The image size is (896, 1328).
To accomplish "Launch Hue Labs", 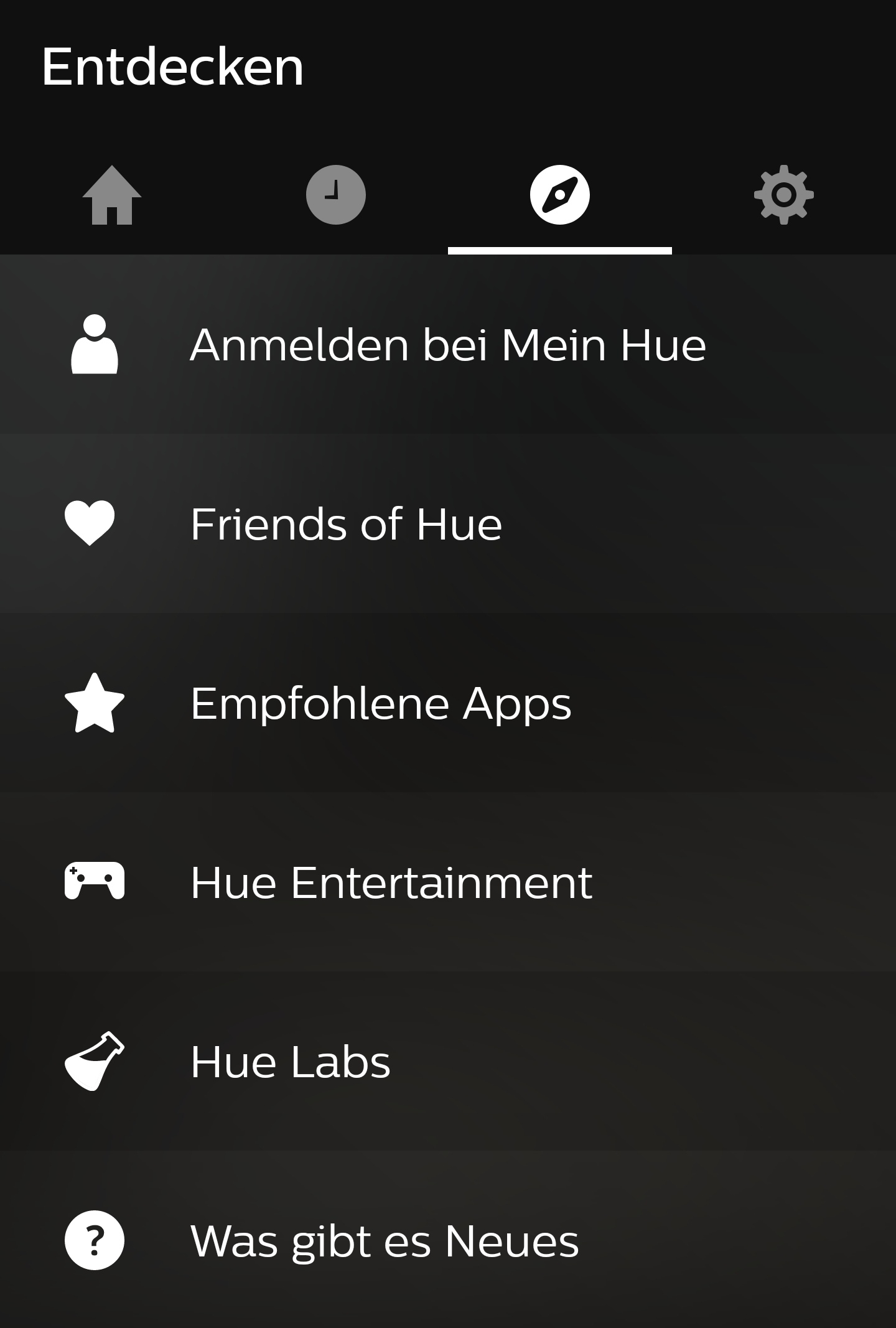I will click(x=448, y=1062).
